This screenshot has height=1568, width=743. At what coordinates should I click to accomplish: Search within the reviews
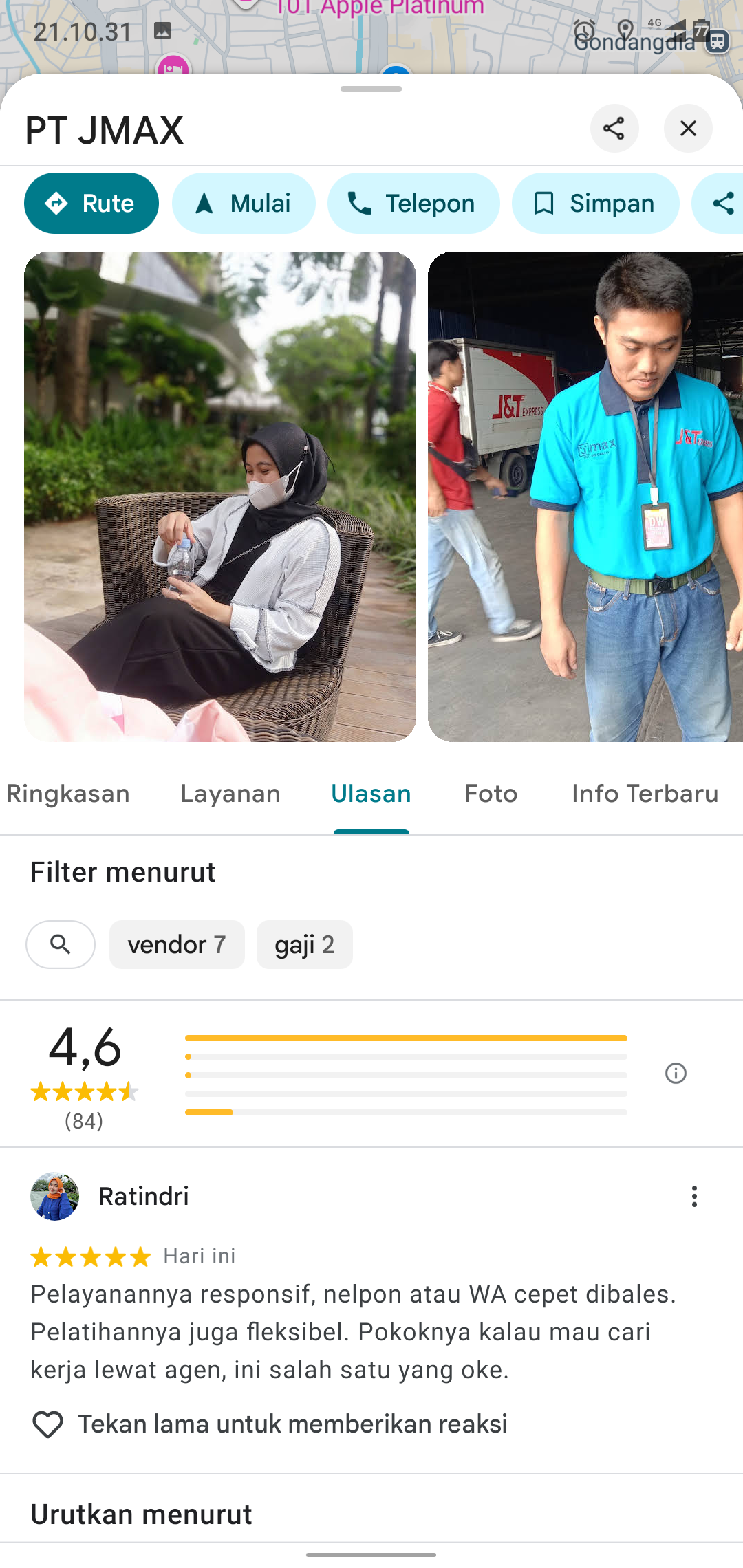(61, 944)
